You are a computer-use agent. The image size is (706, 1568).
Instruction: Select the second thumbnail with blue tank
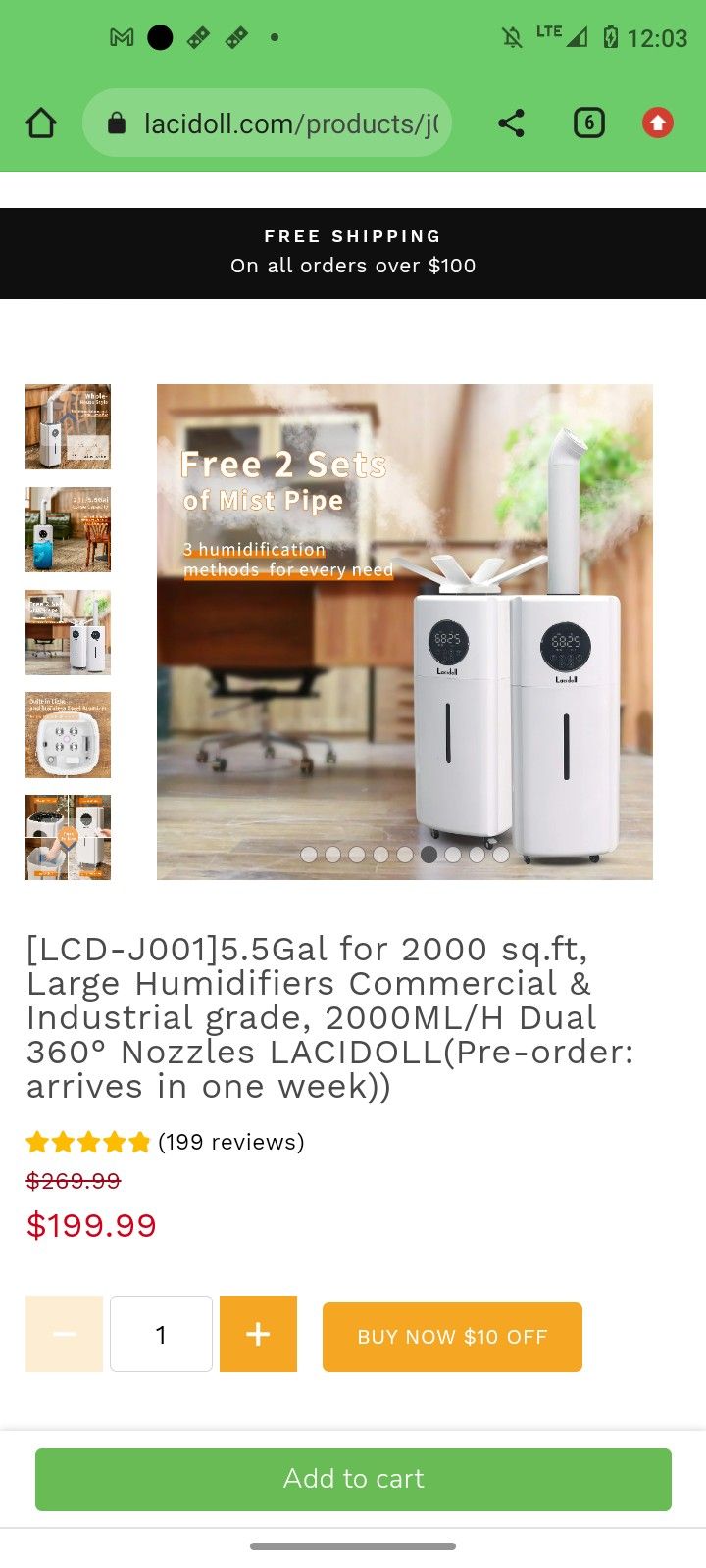coord(68,529)
